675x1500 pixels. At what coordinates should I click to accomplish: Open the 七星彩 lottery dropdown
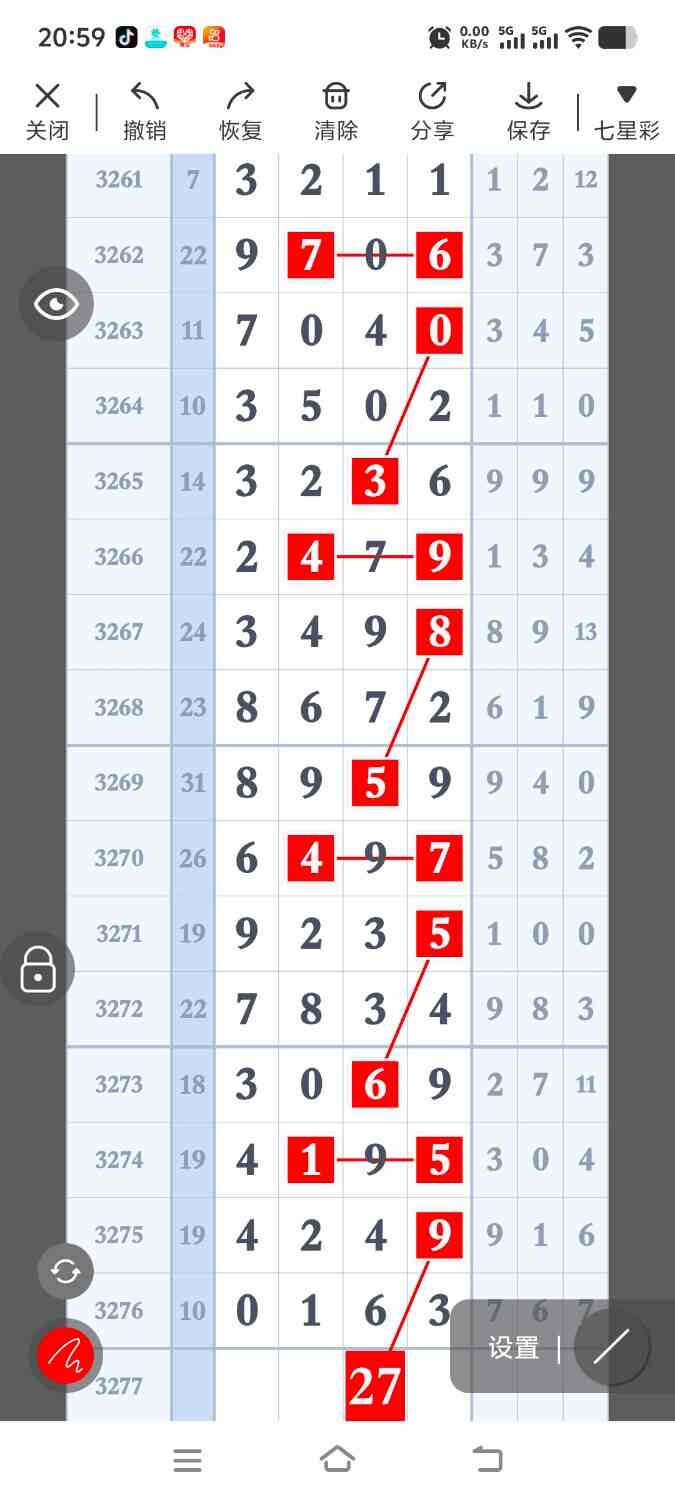click(x=627, y=111)
